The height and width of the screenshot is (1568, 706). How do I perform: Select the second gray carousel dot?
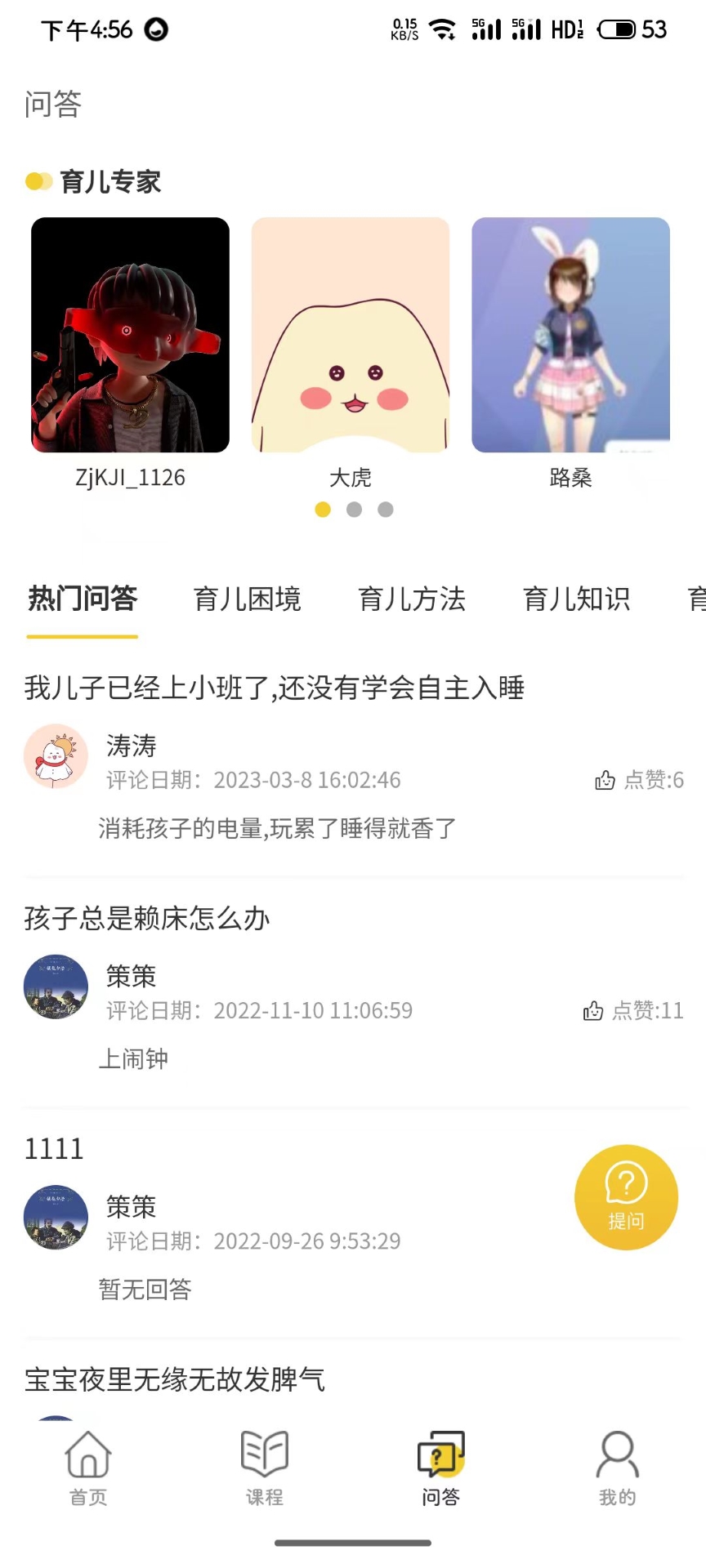tap(354, 510)
